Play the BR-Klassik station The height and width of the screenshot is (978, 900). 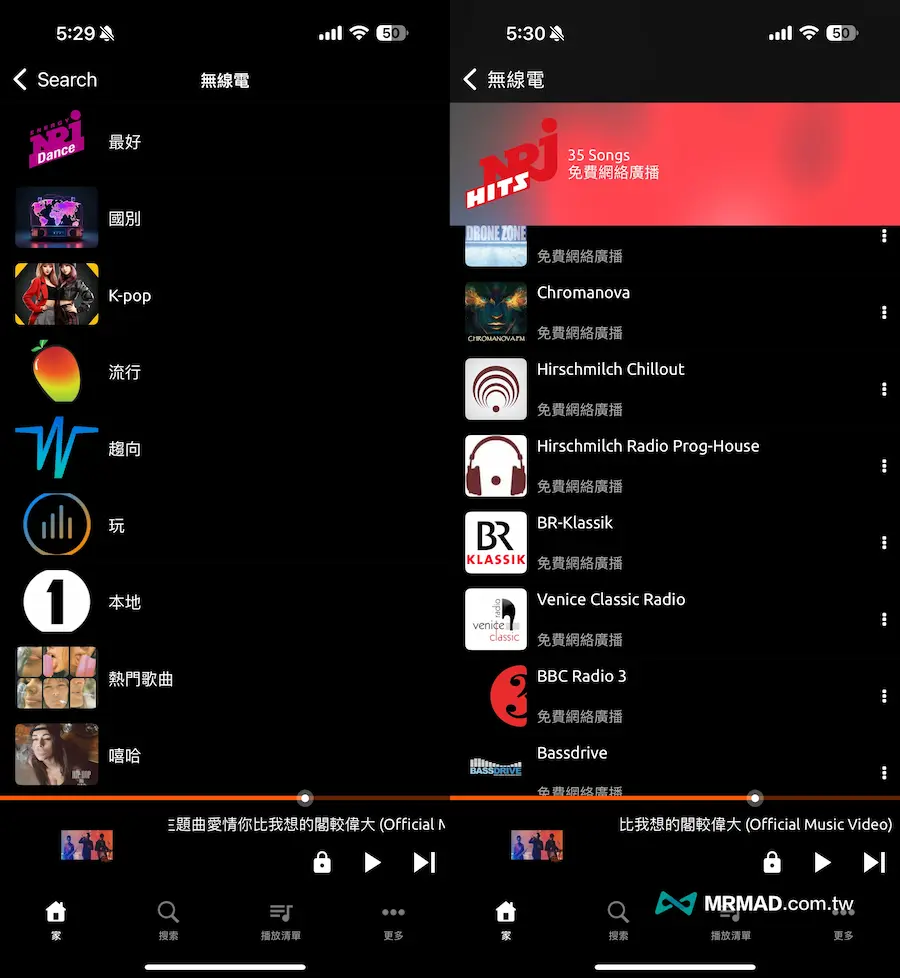575,523
